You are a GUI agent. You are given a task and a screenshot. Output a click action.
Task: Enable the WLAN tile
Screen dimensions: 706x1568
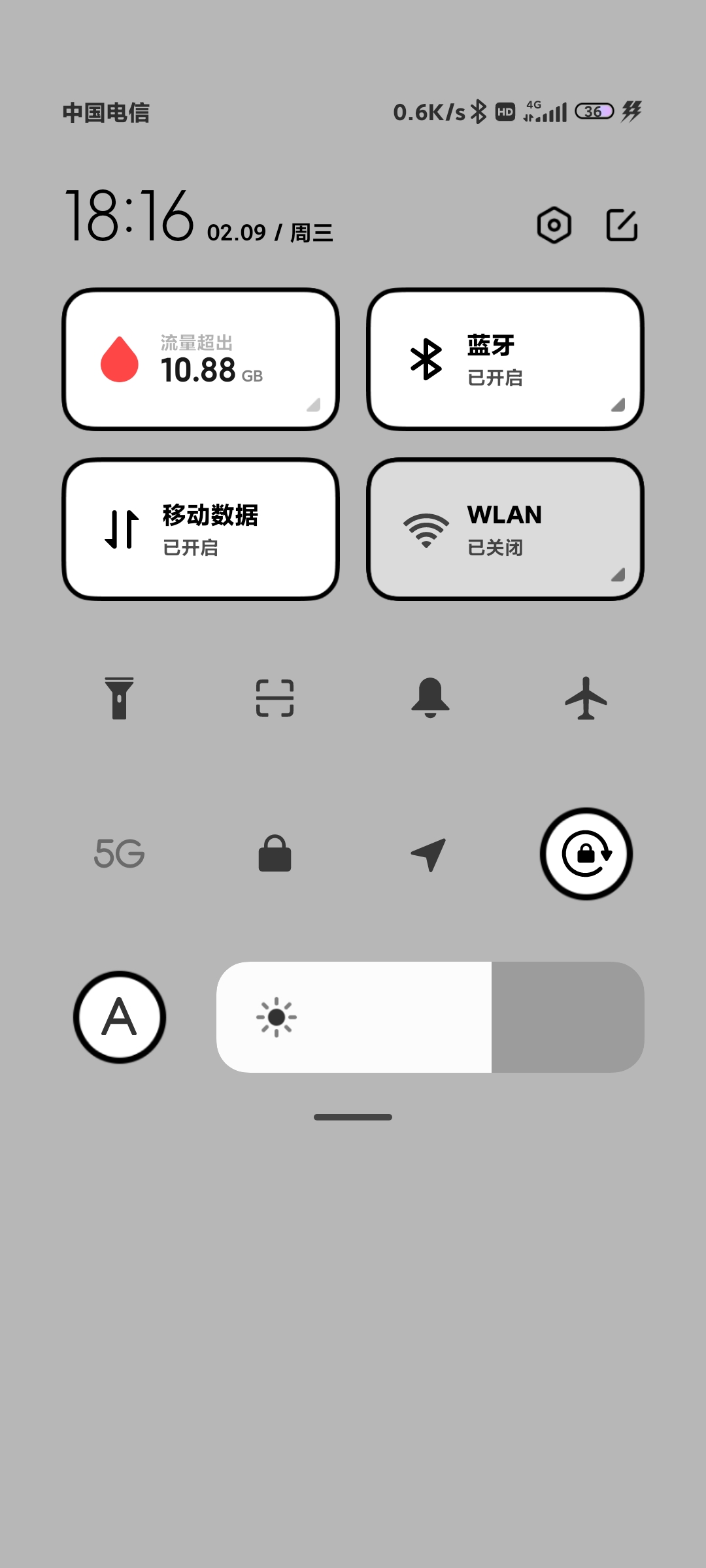(x=505, y=529)
